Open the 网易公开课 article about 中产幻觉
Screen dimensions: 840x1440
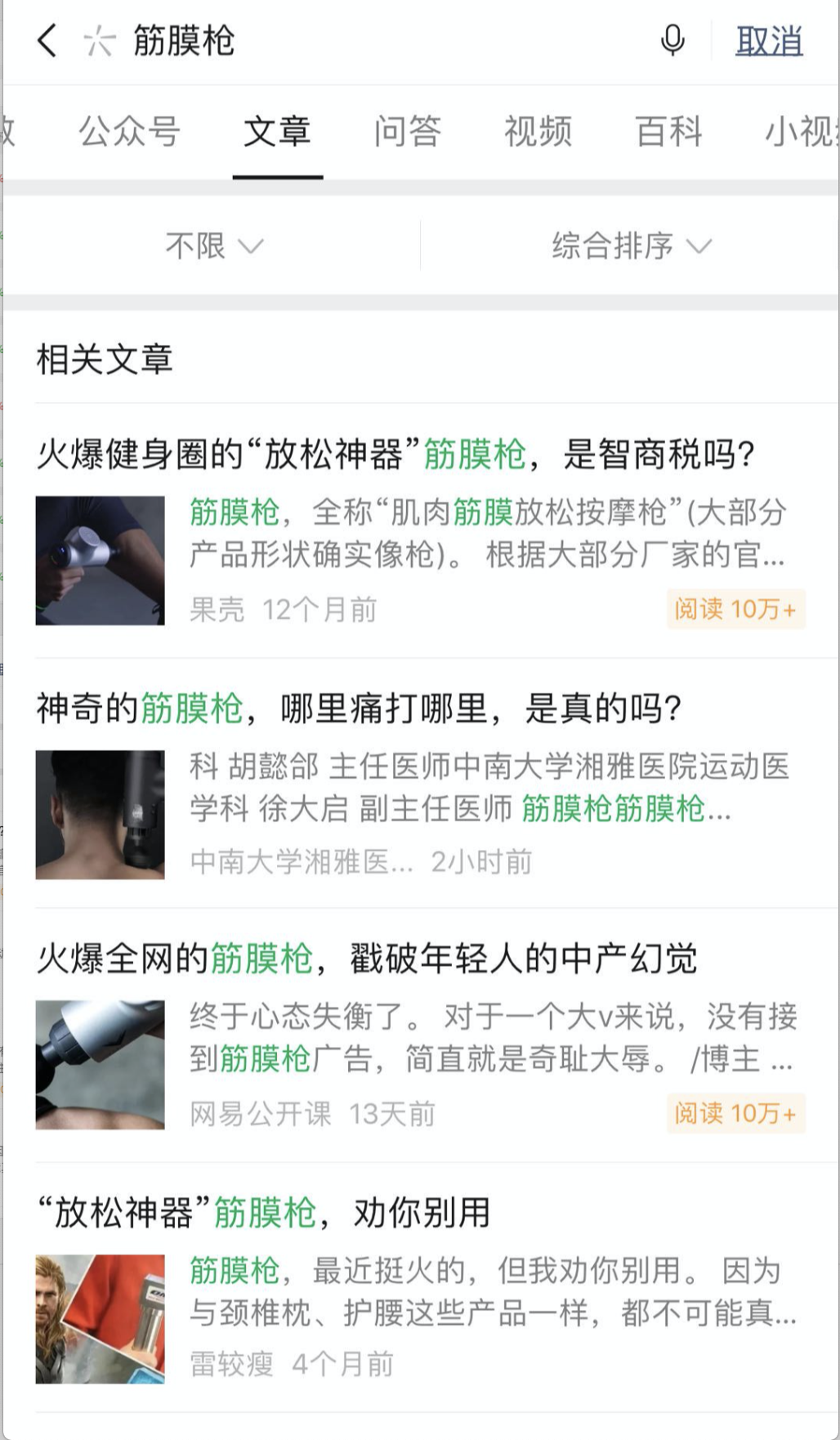[x=366, y=958]
